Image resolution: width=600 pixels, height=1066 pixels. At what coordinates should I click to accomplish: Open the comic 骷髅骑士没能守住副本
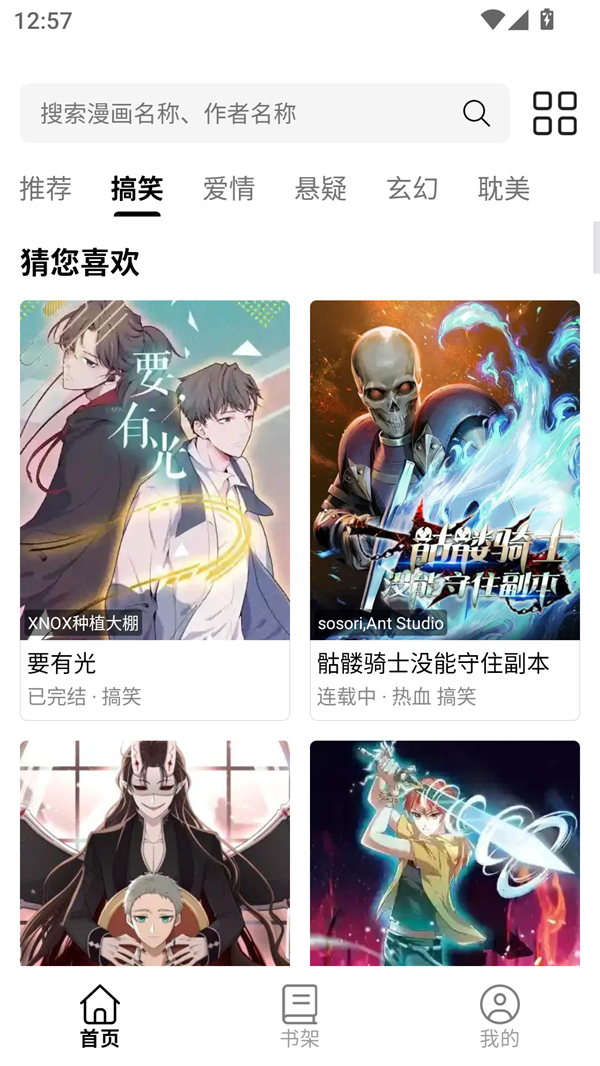pos(445,510)
